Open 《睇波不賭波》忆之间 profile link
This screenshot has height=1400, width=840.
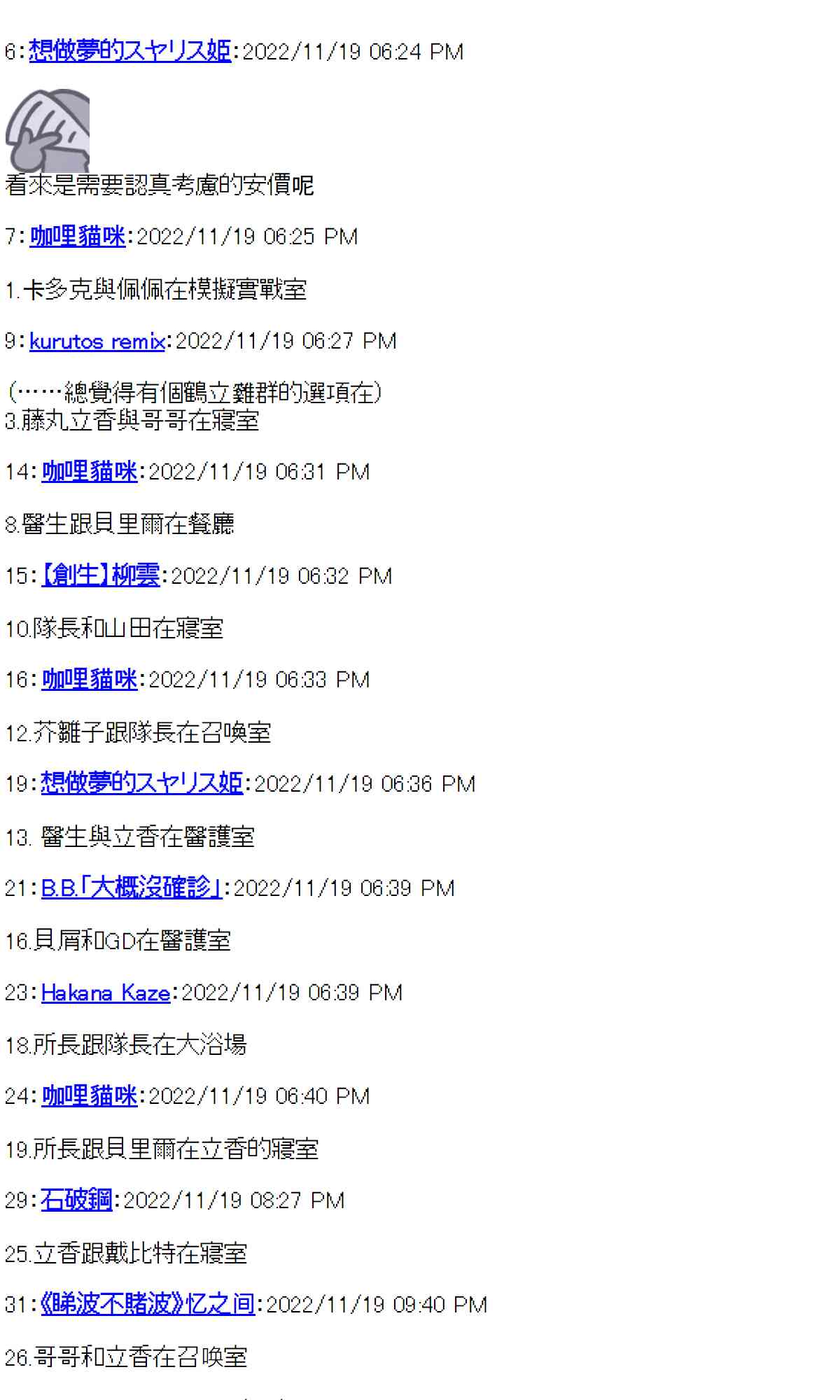tap(148, 1305)
